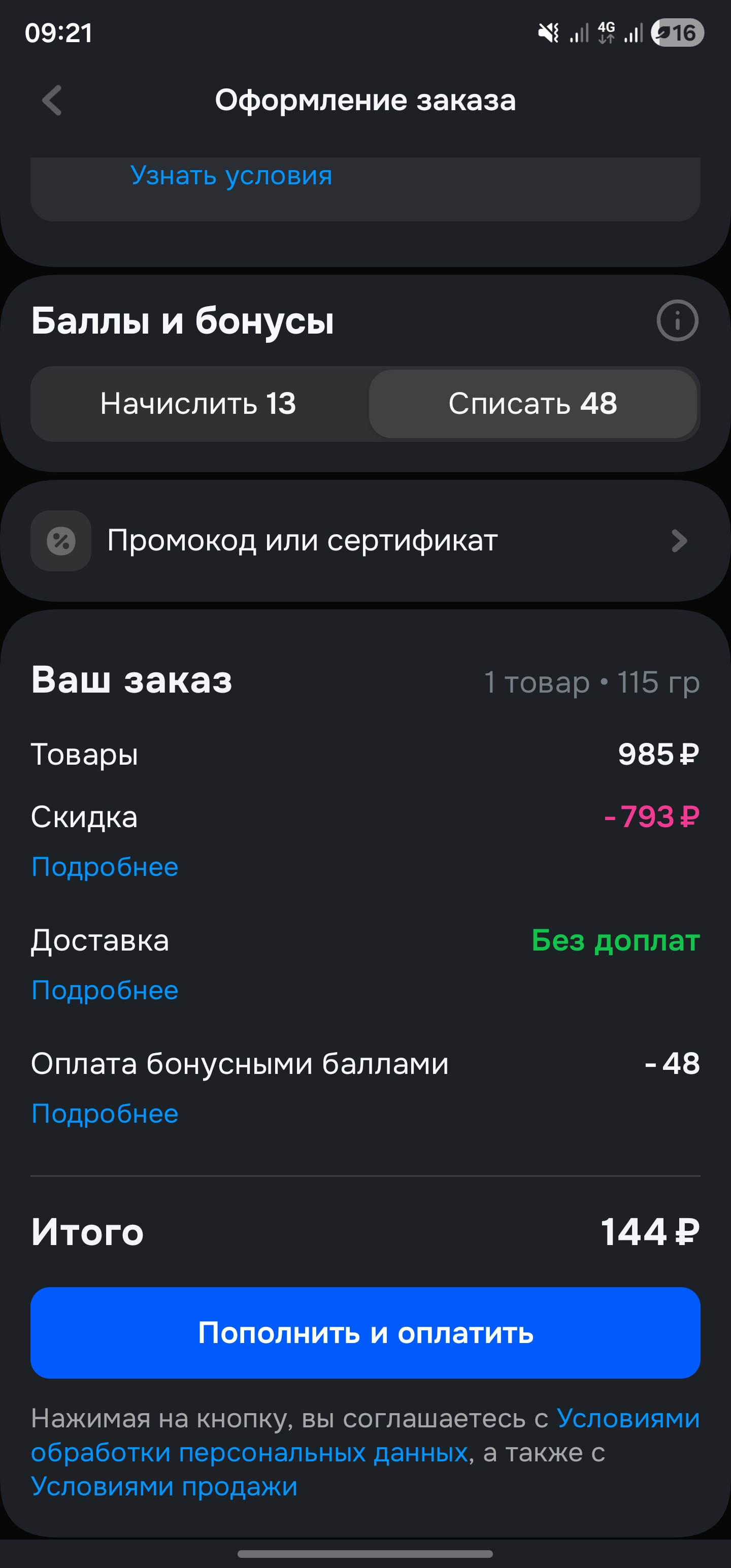
Task: Open Оформление заказа header area
Action: click(365, 101)
